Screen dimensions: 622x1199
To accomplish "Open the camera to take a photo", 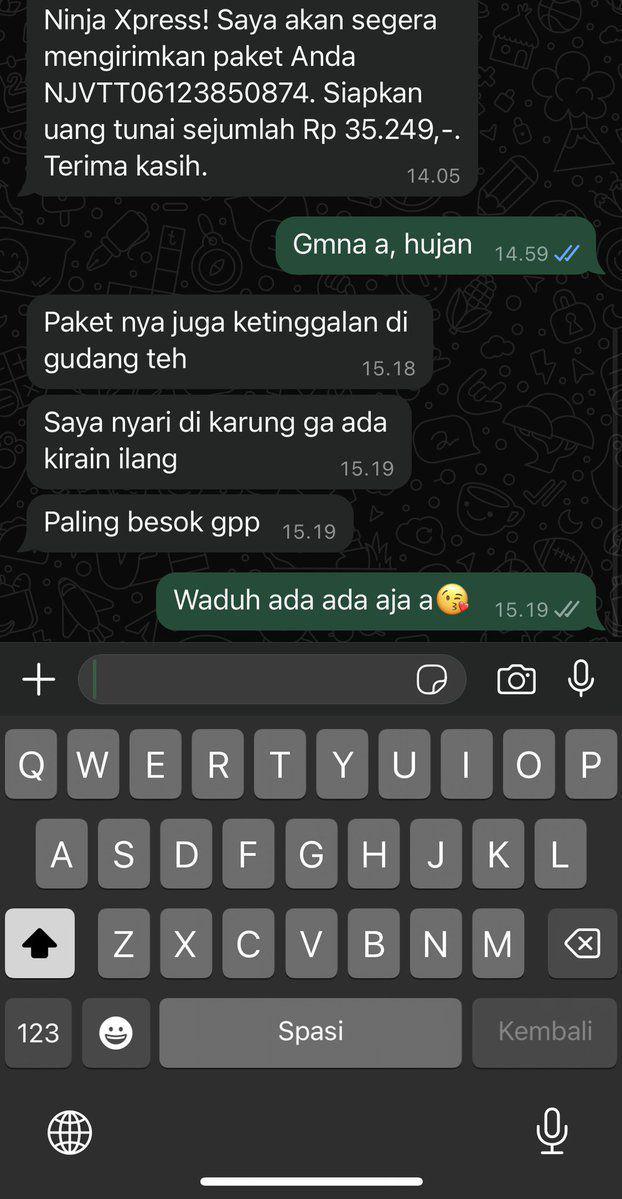I will click(x=516, y=680).
